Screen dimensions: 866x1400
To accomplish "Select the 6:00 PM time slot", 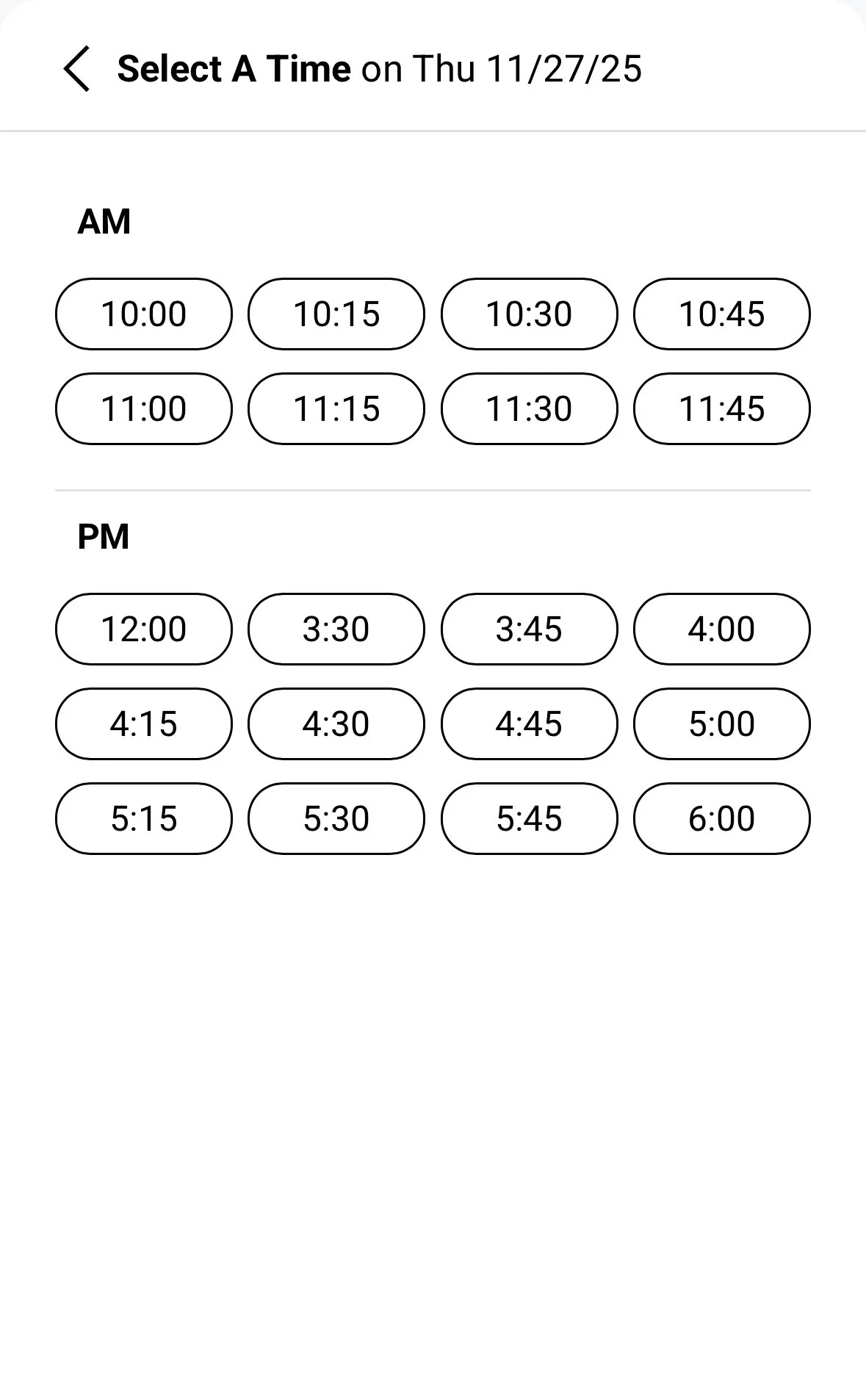I will 721,818.
